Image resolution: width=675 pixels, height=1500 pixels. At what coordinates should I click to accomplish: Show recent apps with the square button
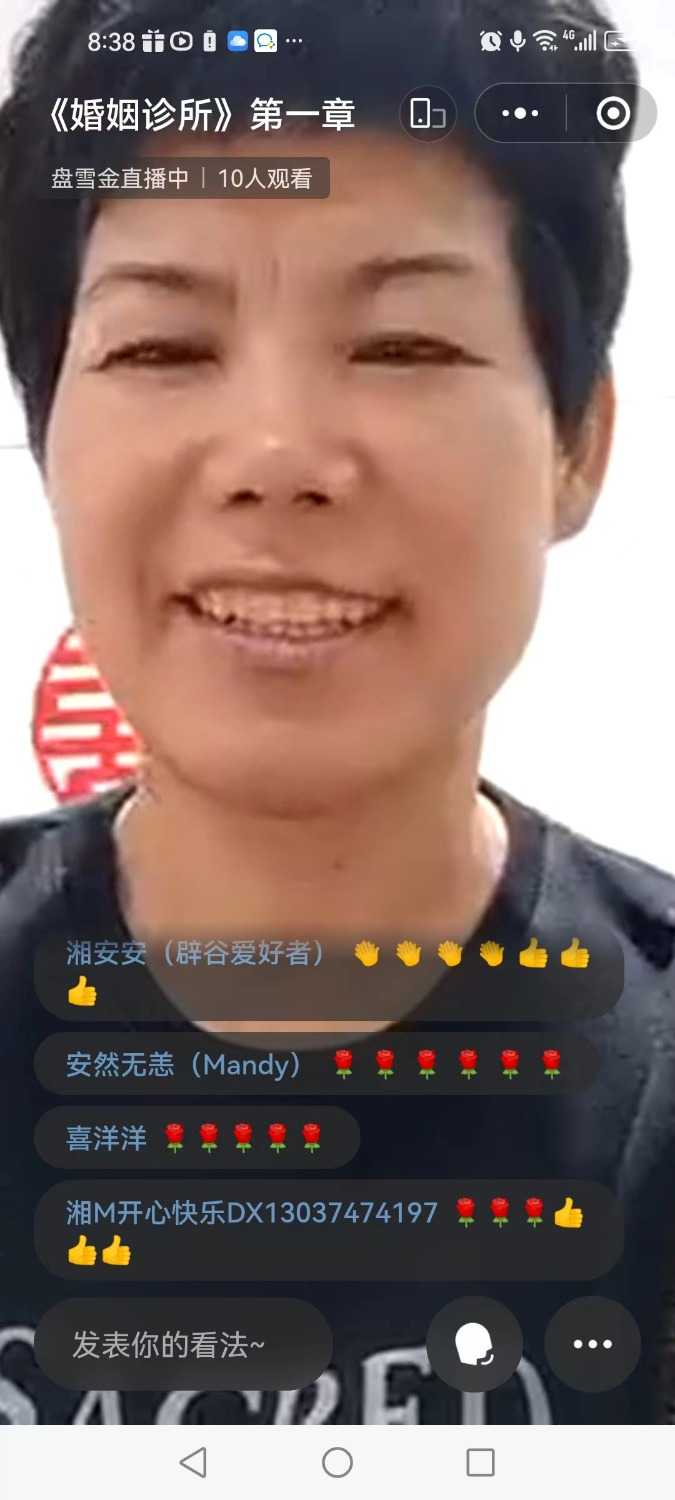coord(481,1462)
